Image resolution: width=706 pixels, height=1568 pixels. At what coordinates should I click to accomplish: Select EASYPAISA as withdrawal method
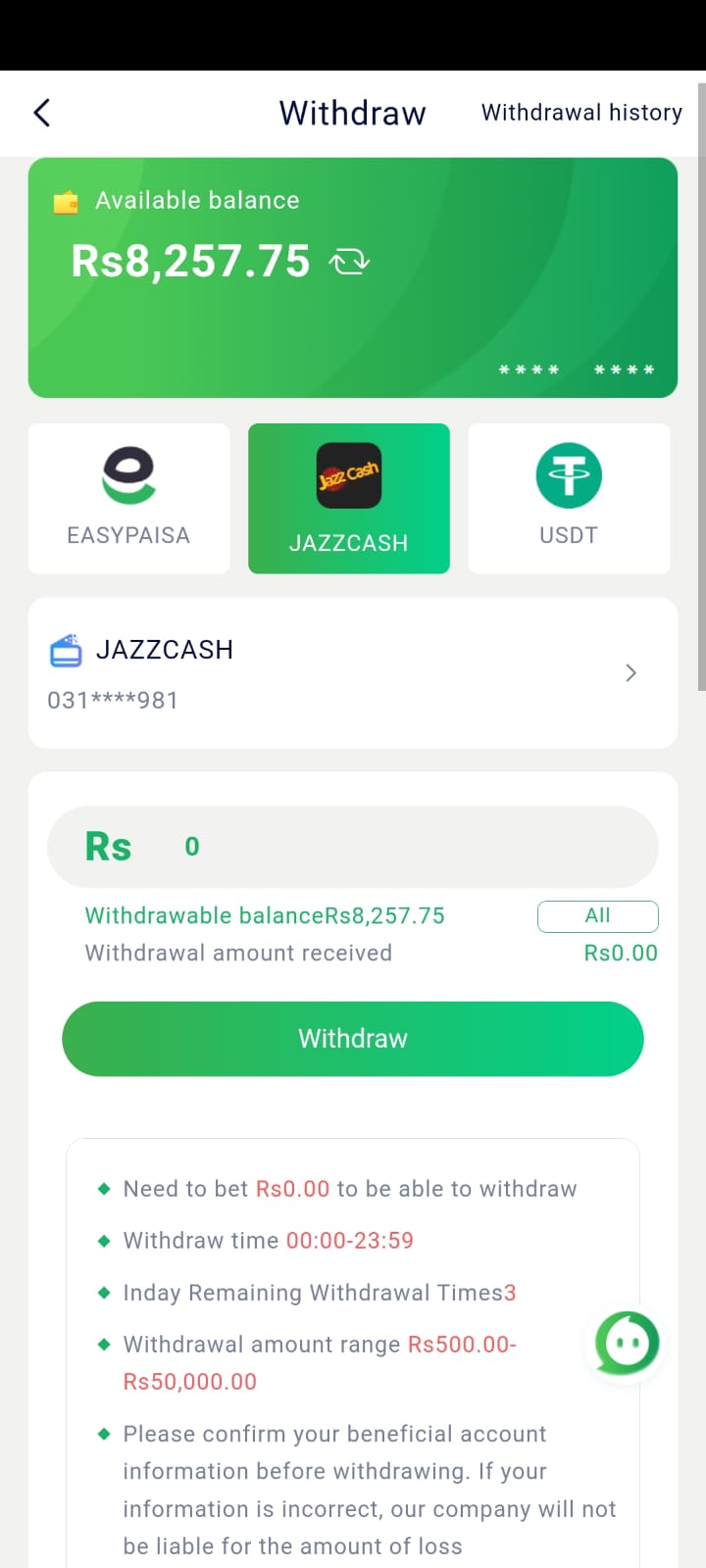[128, 498]
